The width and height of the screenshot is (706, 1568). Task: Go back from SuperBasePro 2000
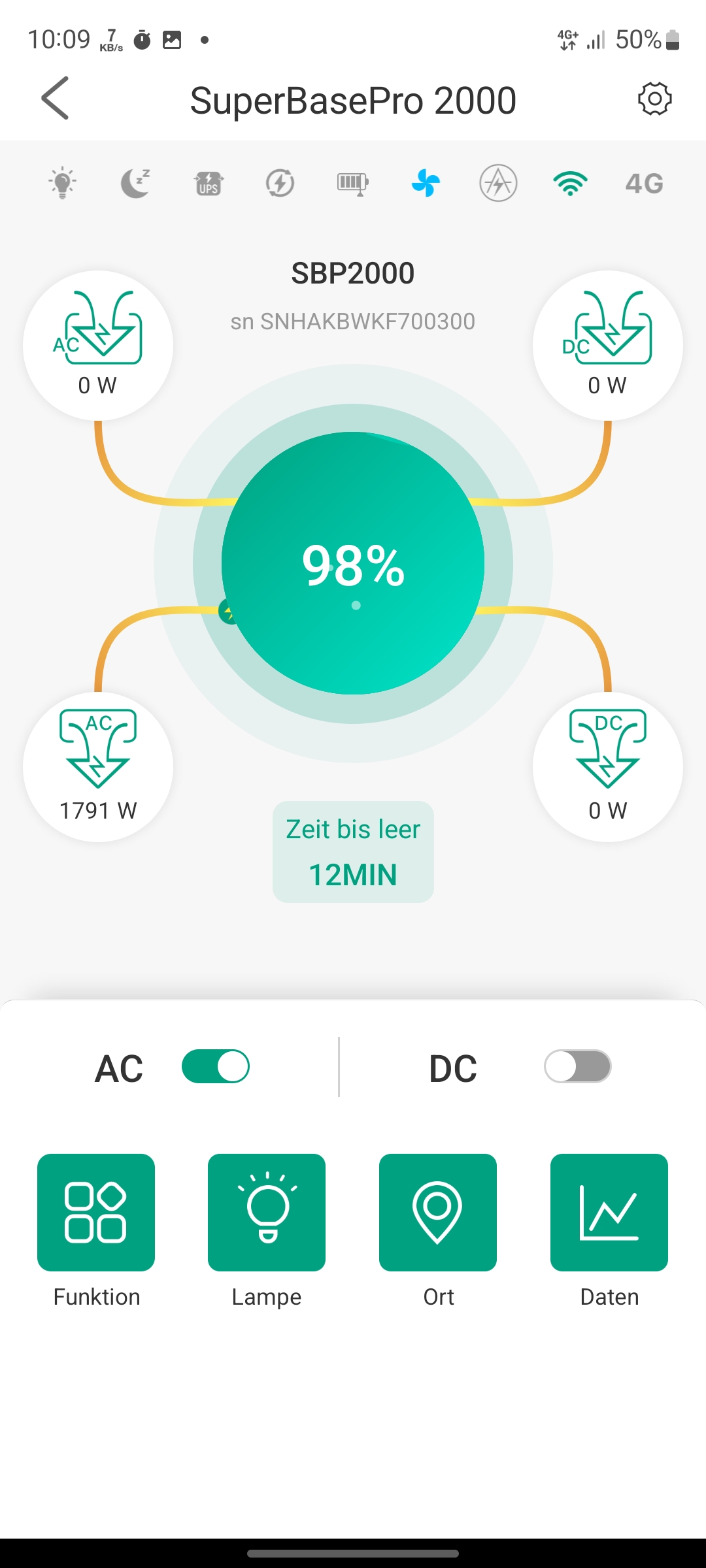click(x=55, y=99)
